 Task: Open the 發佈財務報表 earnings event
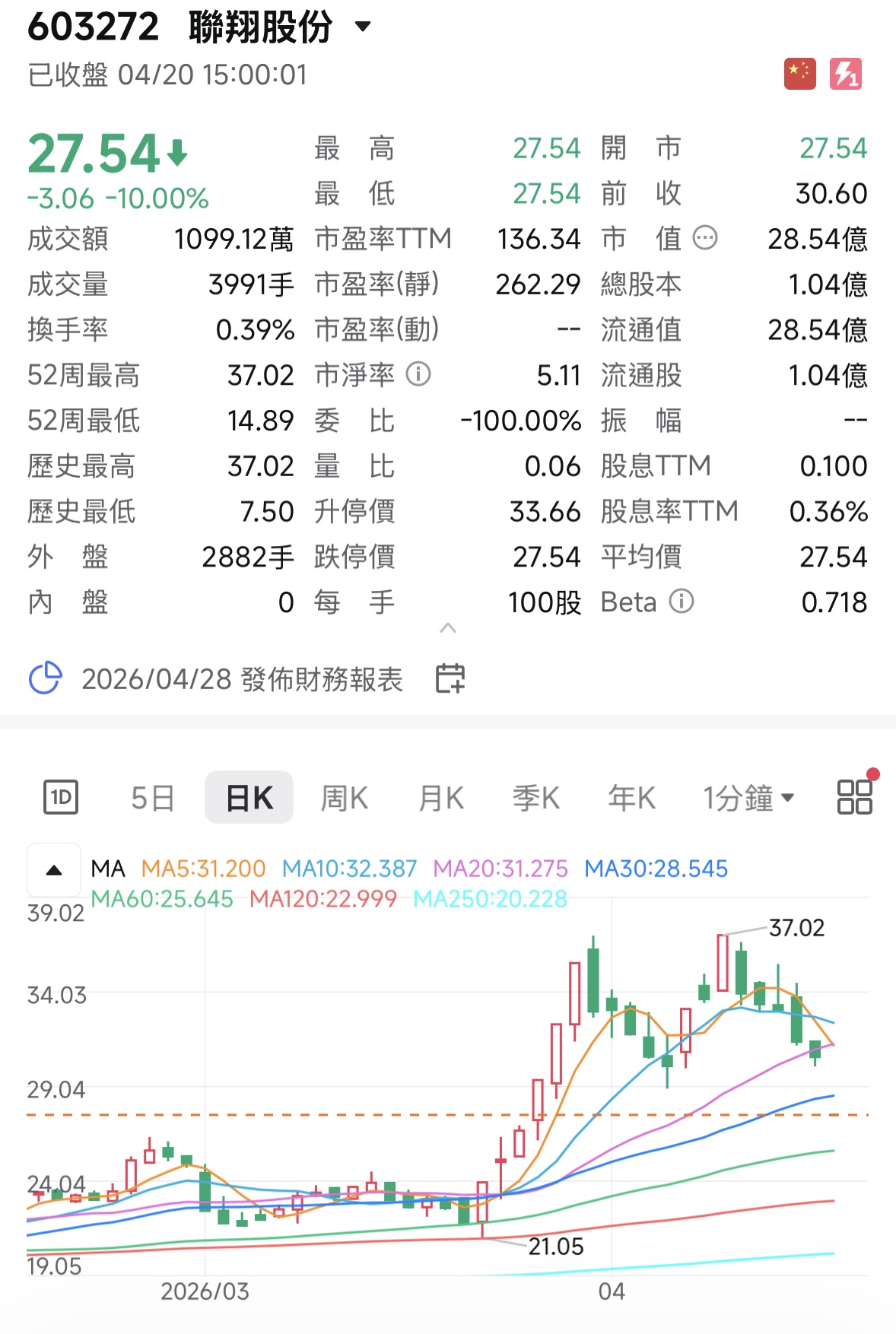coord(242,679)
